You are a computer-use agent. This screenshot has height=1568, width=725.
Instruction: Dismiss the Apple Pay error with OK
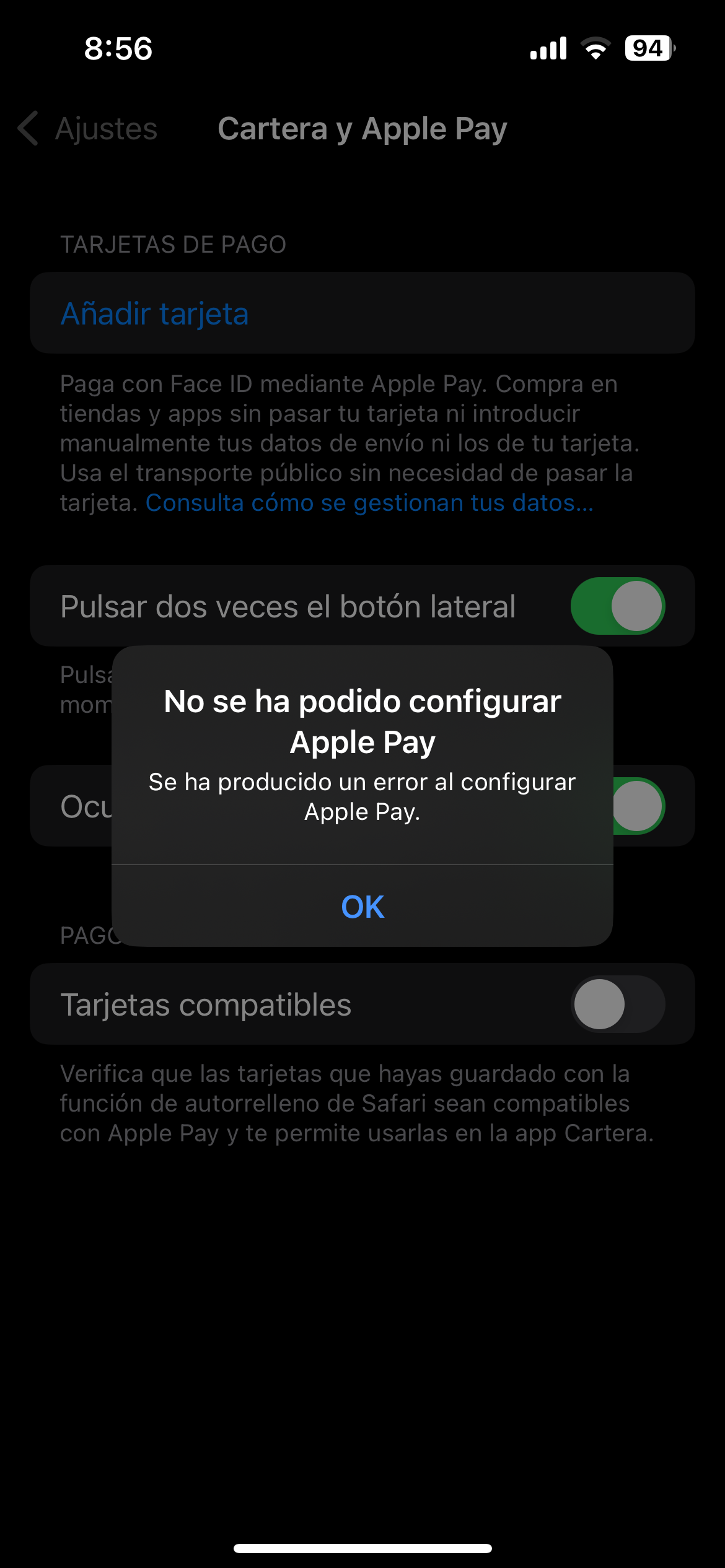pos(362,907)
